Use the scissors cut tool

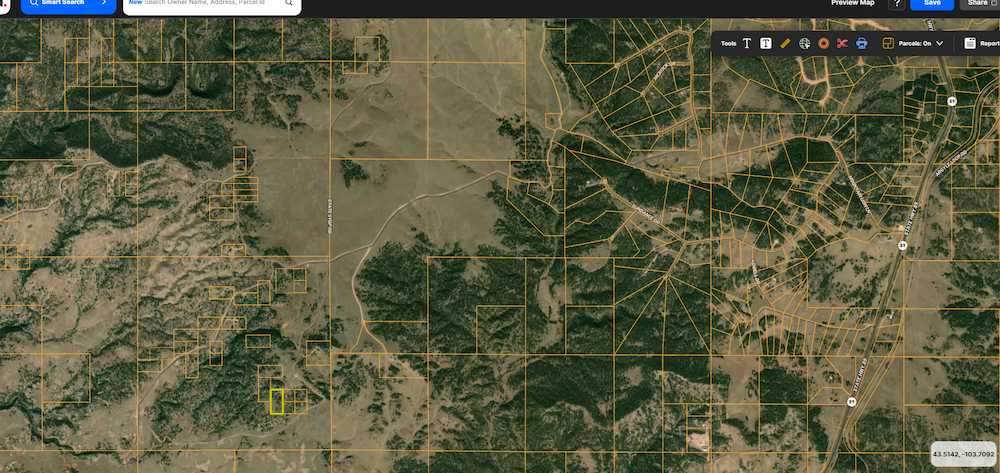842,44
